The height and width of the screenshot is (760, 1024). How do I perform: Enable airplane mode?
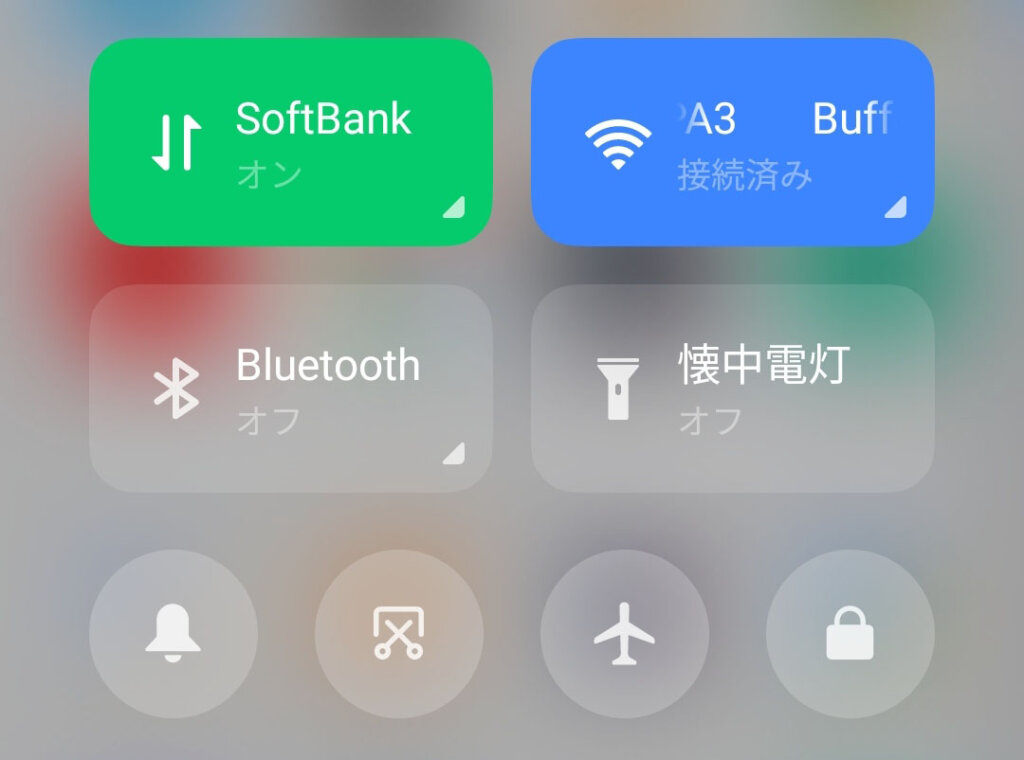[624, 633]
